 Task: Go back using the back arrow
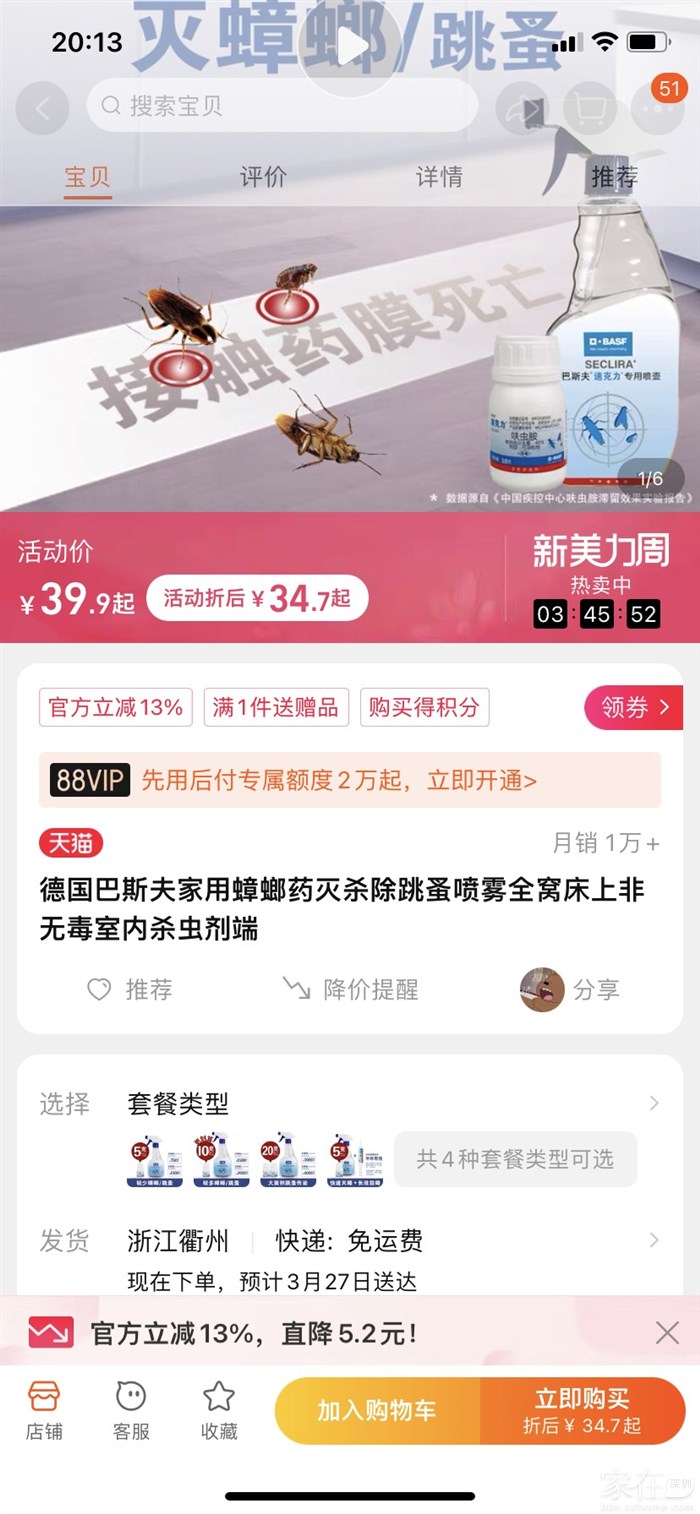click(x=42, y=108)
